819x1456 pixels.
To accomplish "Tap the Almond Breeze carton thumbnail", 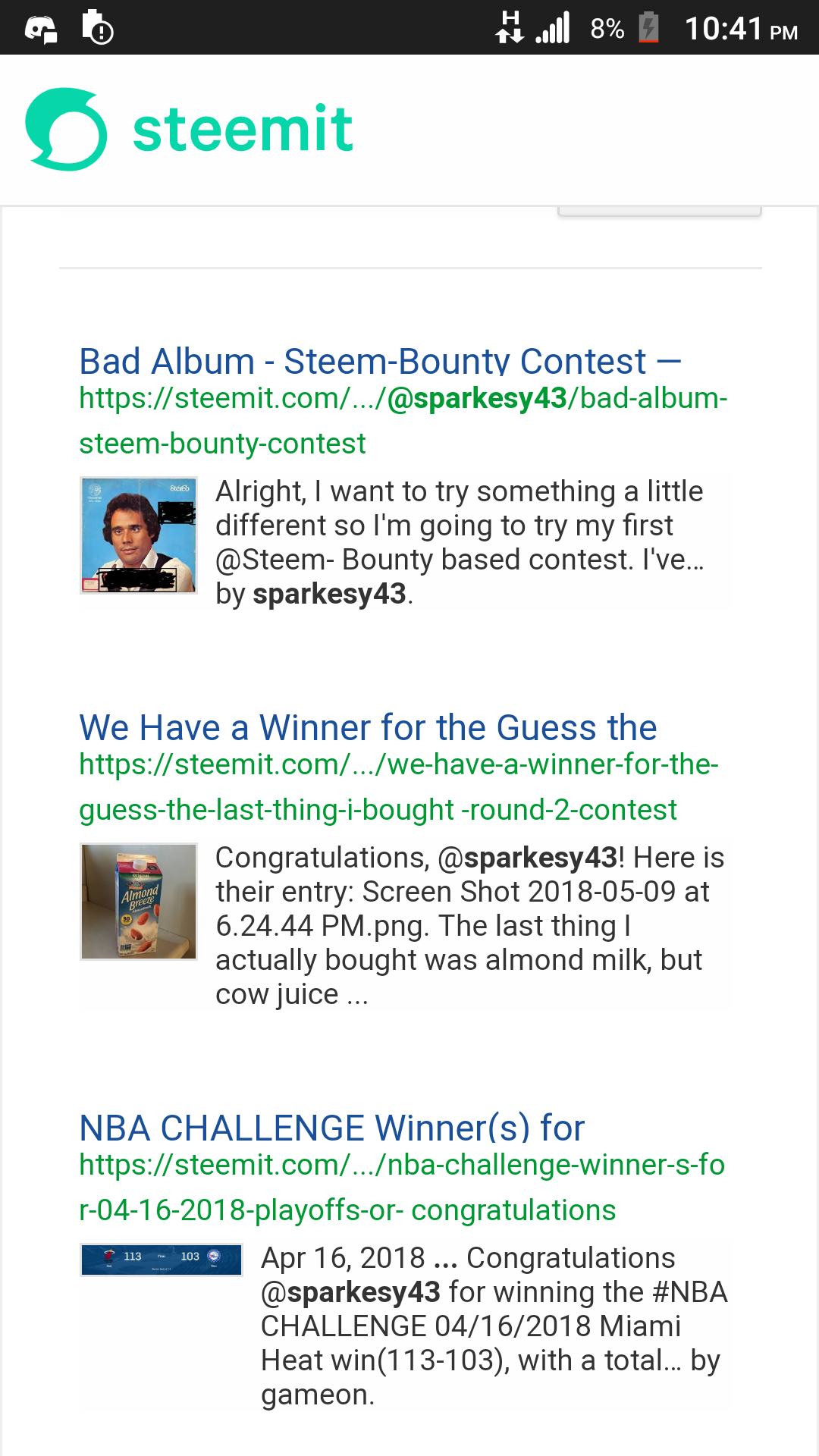I will (x=139, y=902).
